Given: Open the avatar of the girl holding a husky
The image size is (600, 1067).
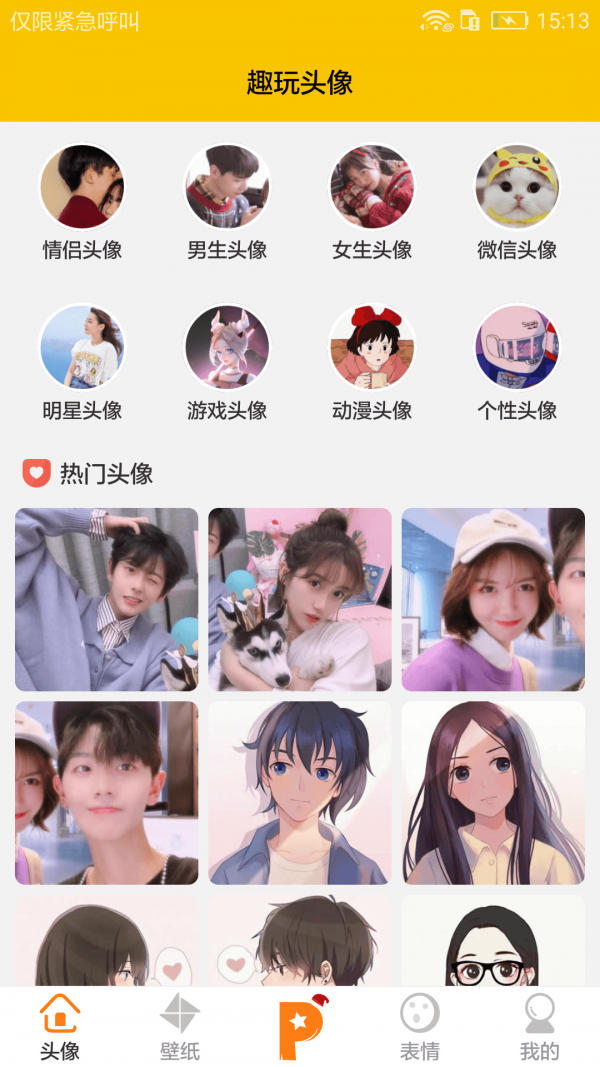Looking at the screenshot, I should [x=299, y=599].
